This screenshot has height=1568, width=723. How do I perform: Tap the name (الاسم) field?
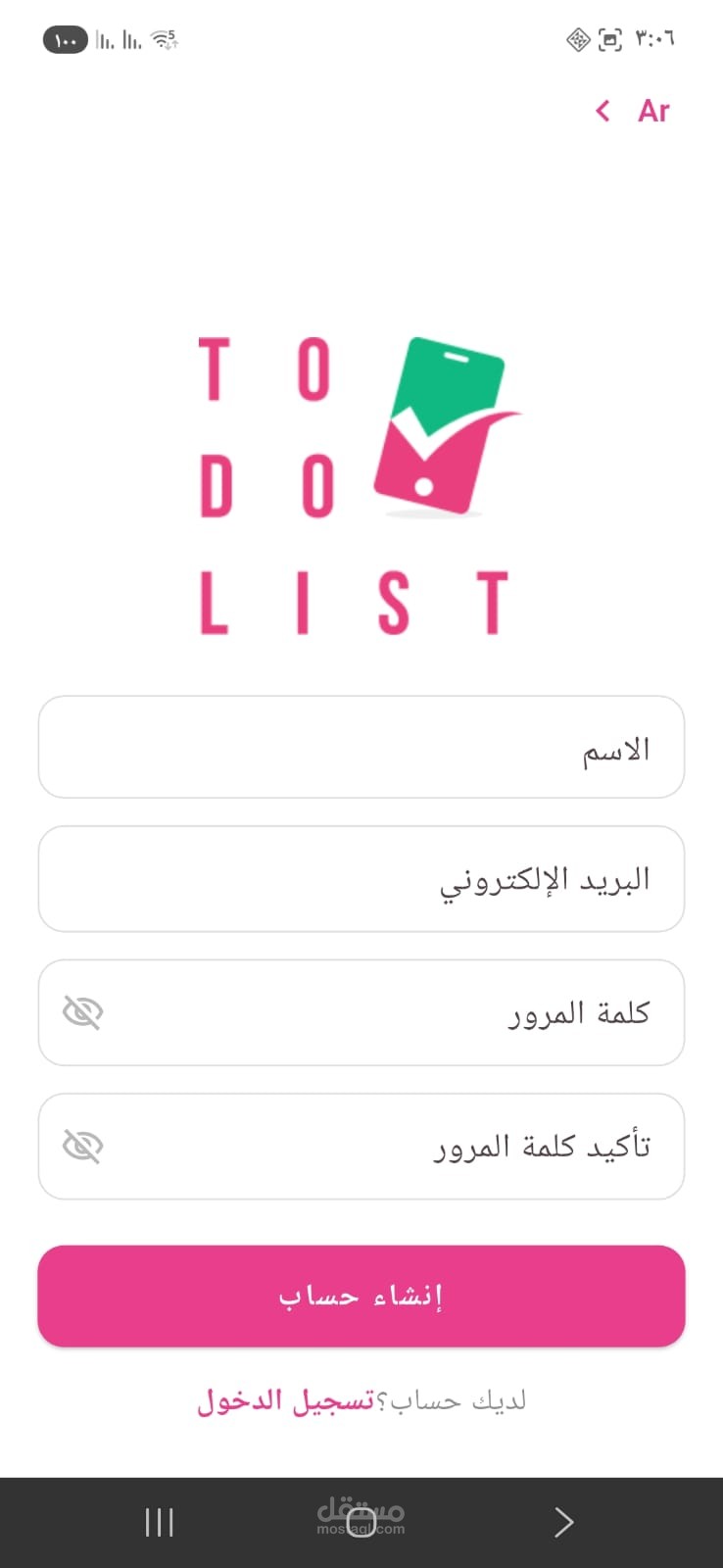[361, 748]
